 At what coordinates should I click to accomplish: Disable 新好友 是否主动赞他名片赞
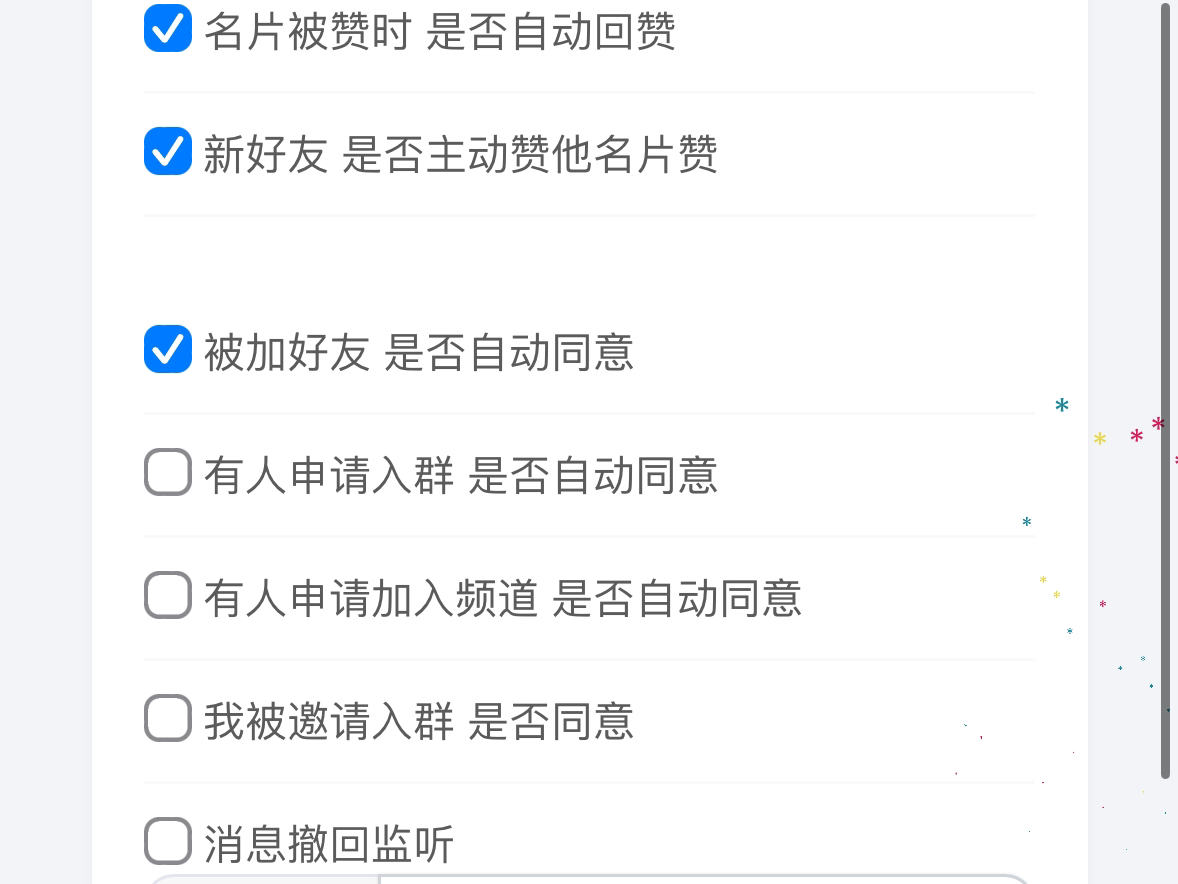[168, 151]
